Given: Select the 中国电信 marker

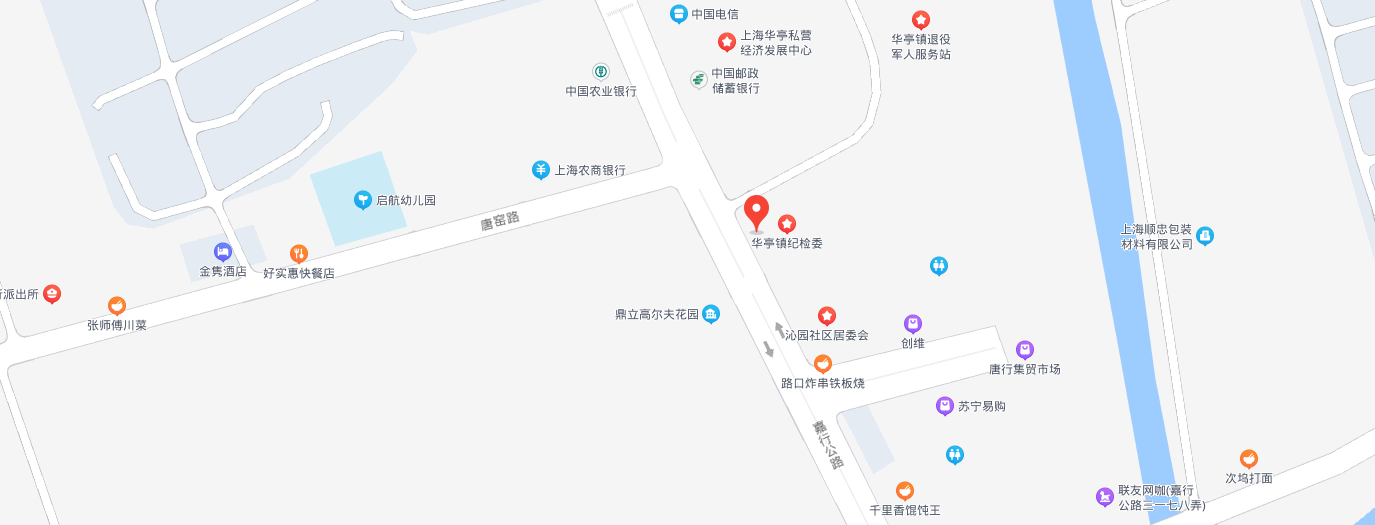Looking at the screenshot, I should (678, 14).
